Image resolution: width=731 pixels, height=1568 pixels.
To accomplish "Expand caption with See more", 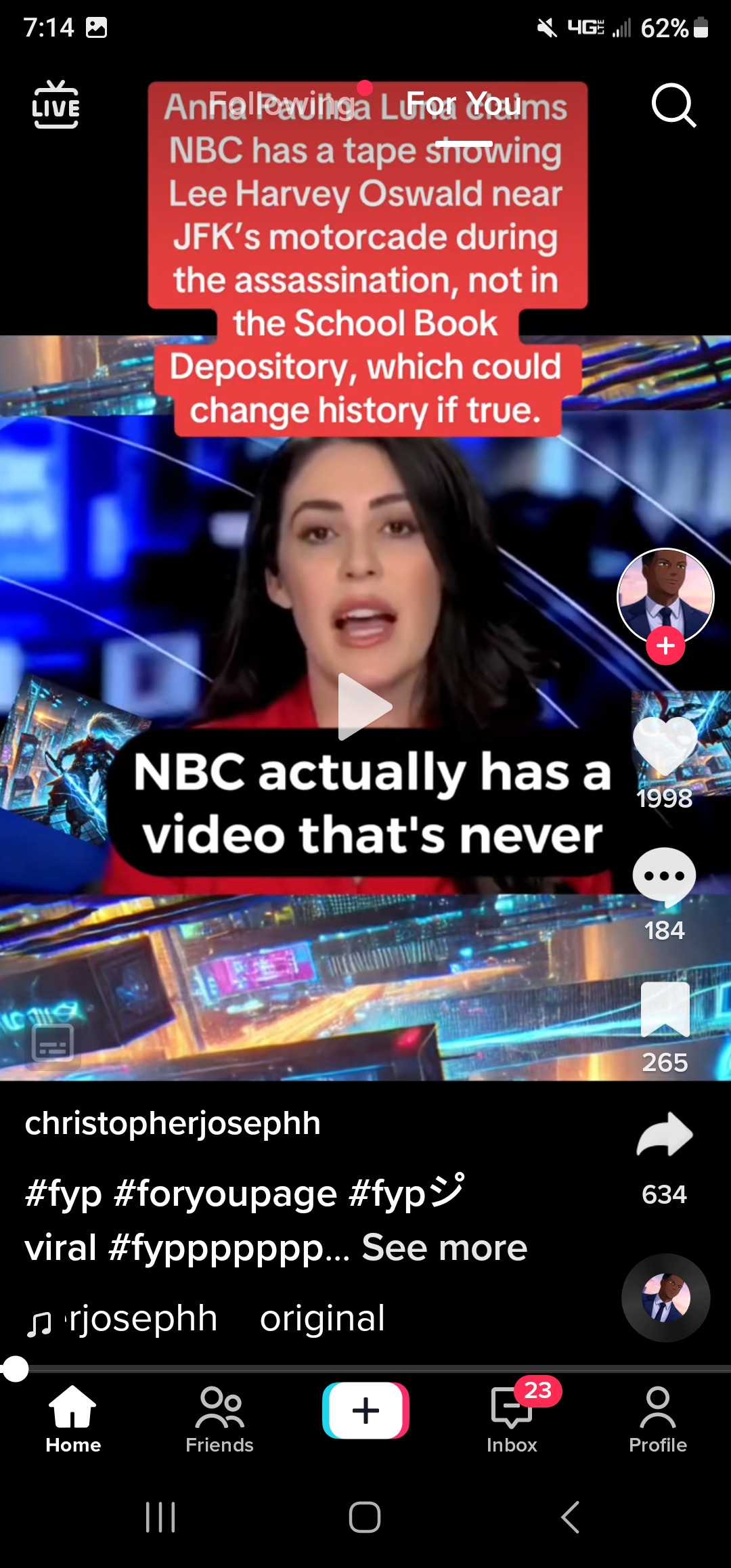I will 444,1248.
